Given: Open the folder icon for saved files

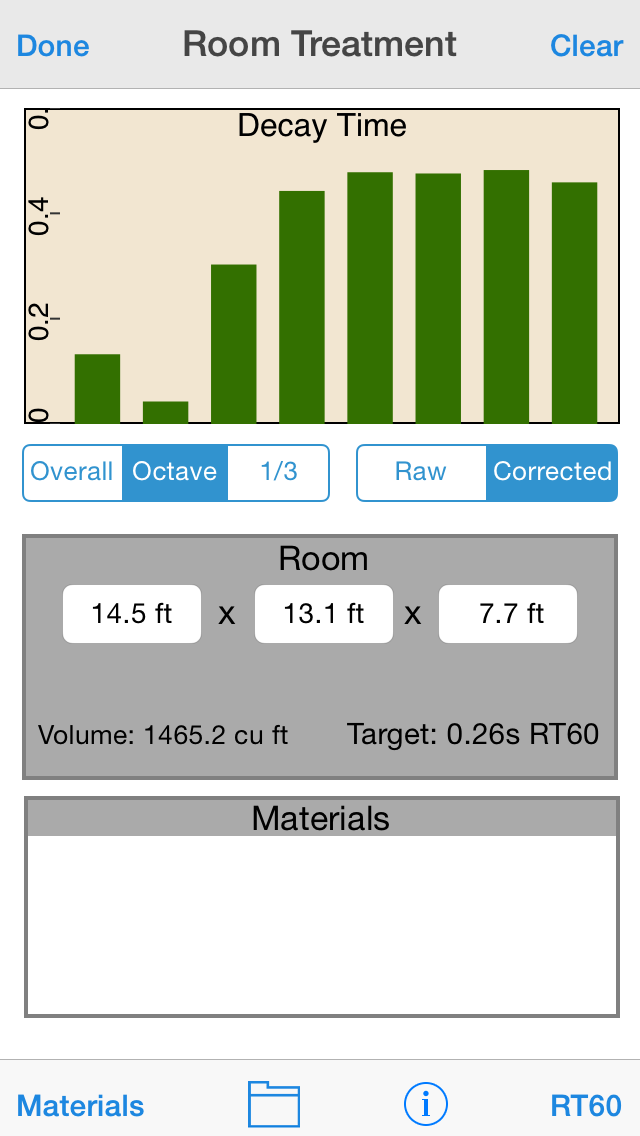Looking at the screenshot, I should (274, 1104).
